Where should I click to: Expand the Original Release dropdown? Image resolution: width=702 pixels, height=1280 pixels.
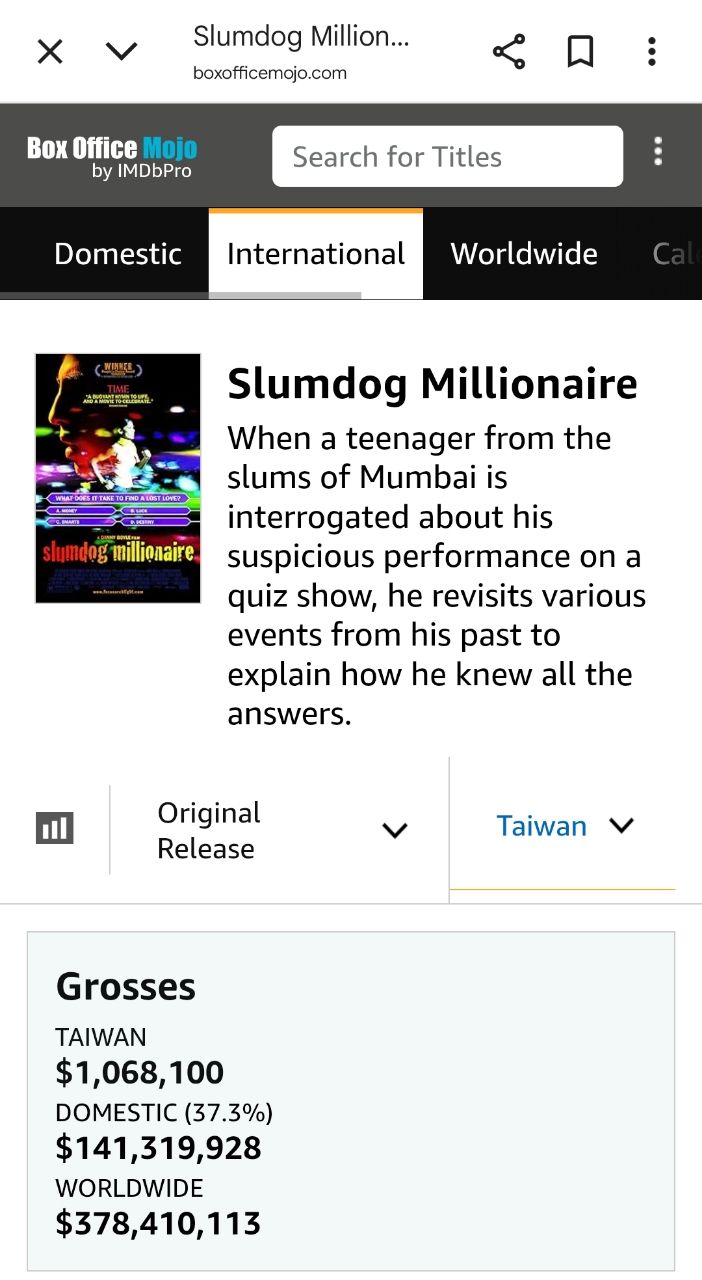click(x=280, y=830)
